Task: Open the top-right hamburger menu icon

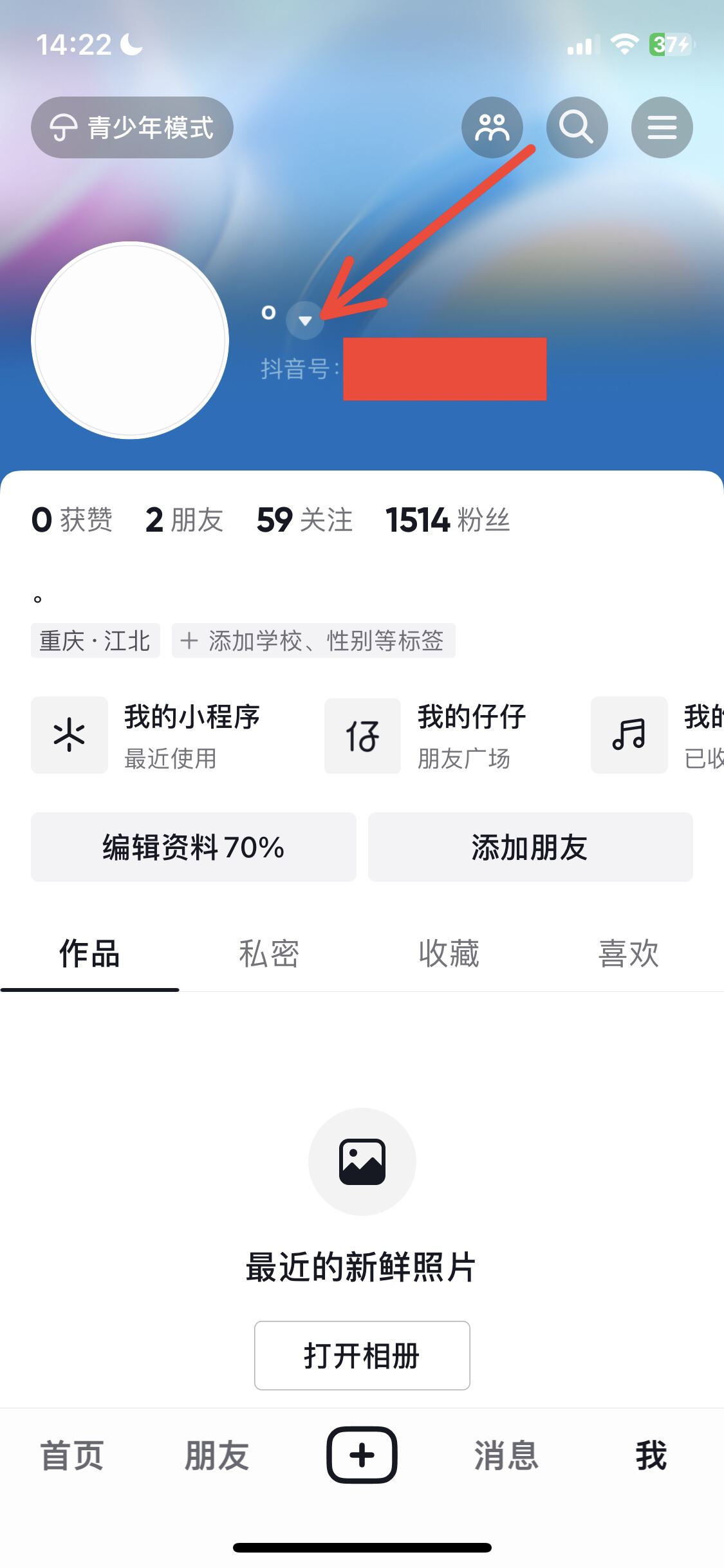Action: click(x=662, y=127)
